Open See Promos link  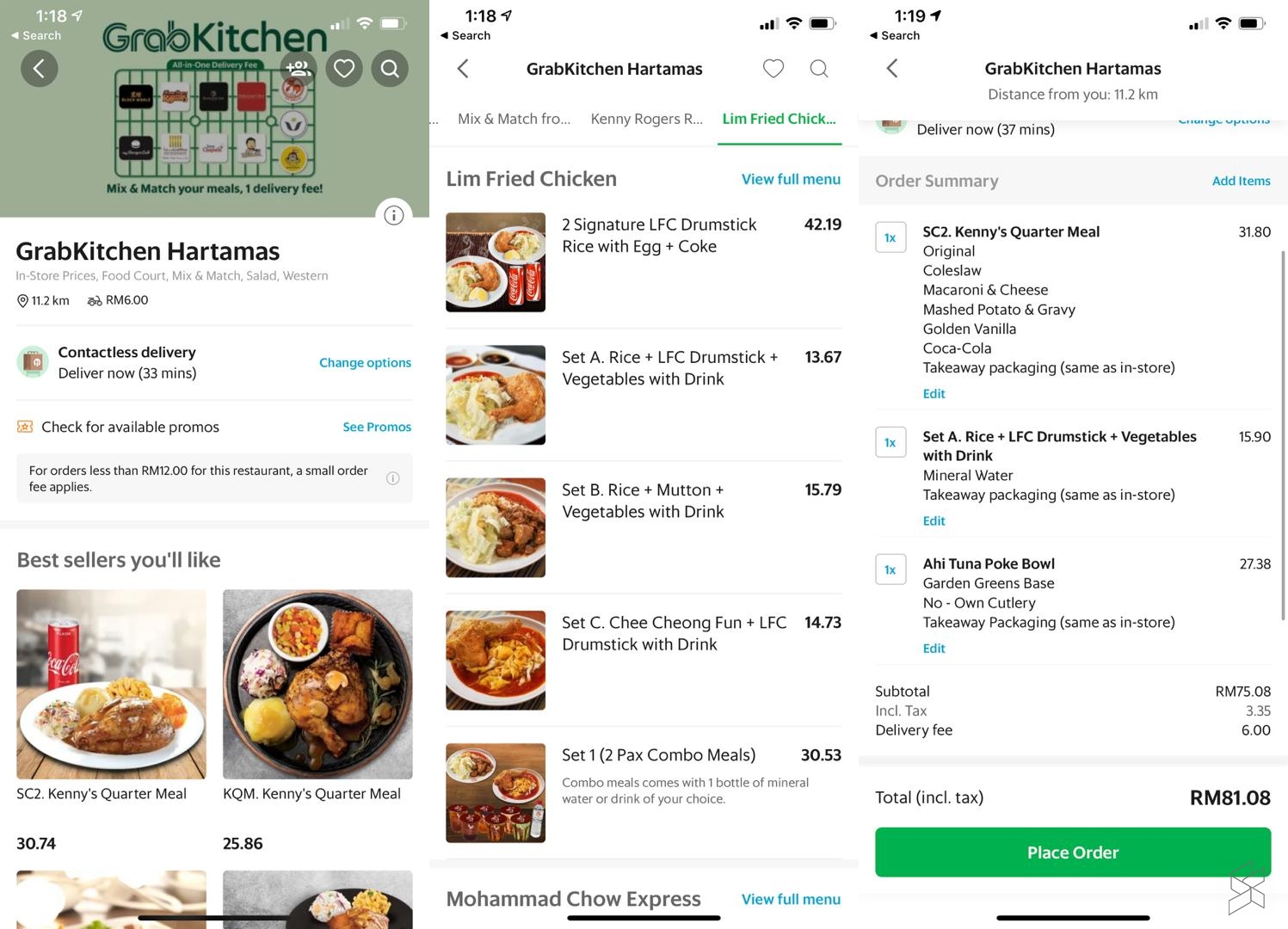coord(376,427)
